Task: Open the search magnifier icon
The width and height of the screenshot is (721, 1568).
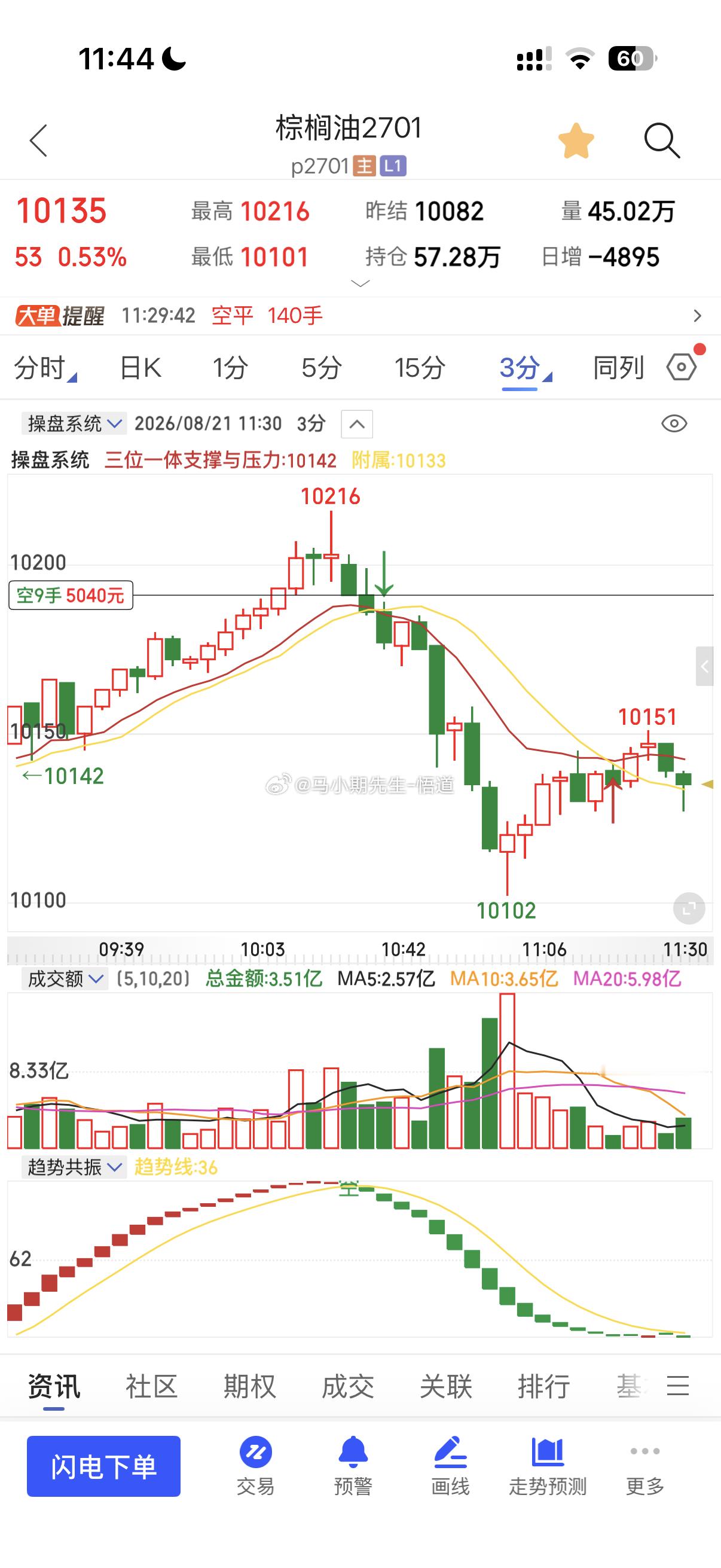Action: tap(661, 141)
